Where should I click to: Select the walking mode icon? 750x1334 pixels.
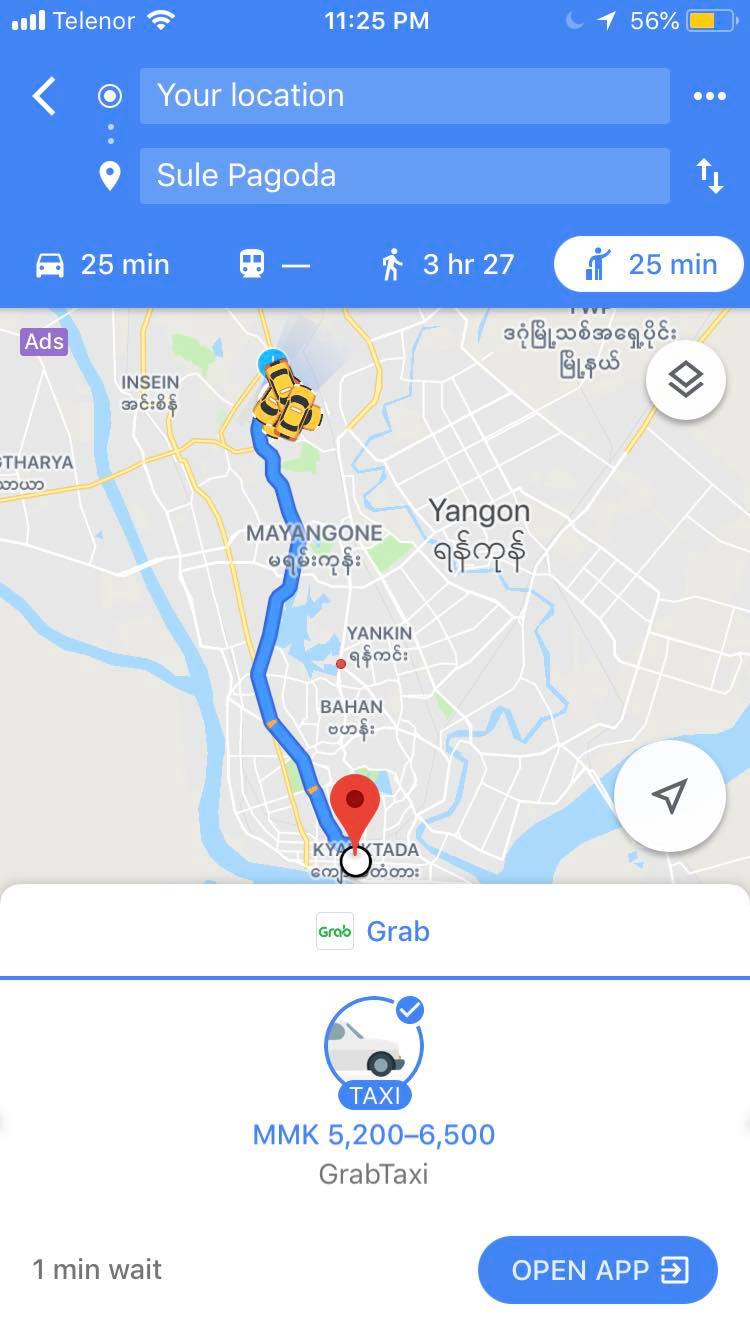pyautogui.click(x=395, y=264)
